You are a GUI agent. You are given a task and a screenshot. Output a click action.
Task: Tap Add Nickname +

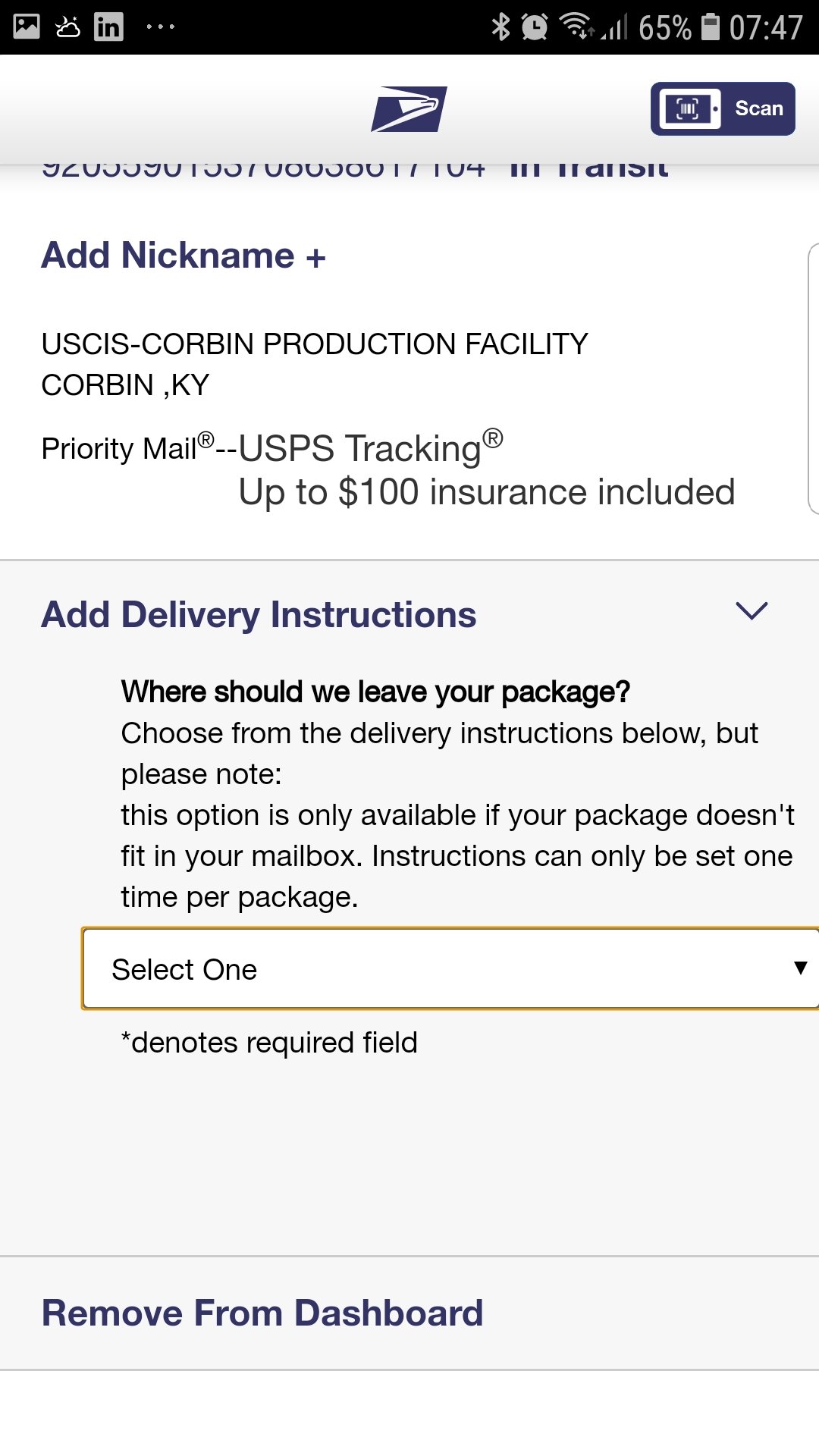click(x=184, y=256)
